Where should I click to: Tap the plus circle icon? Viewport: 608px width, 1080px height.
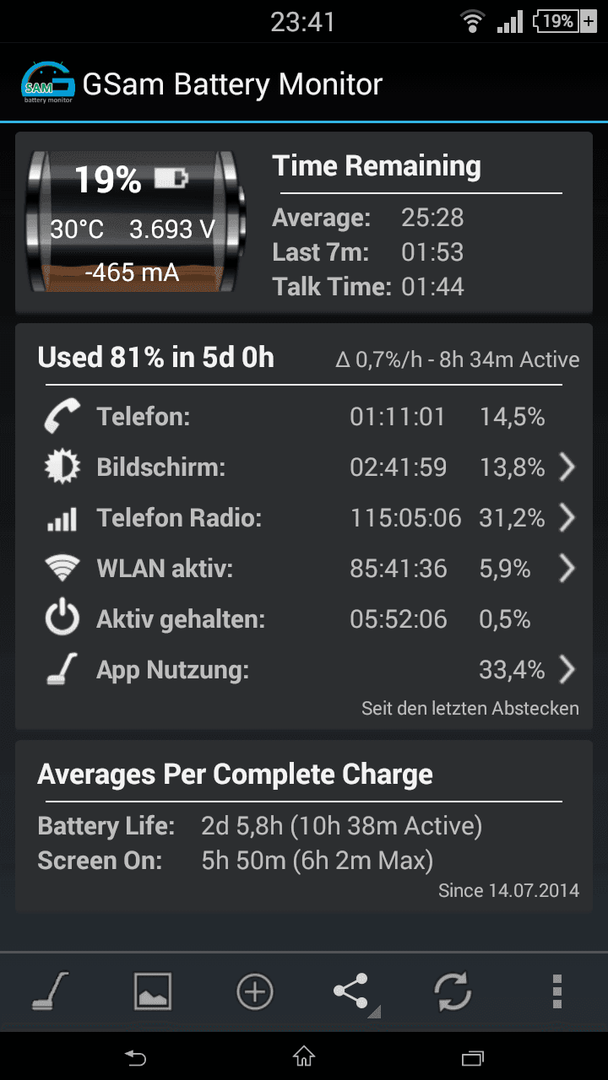255,992
